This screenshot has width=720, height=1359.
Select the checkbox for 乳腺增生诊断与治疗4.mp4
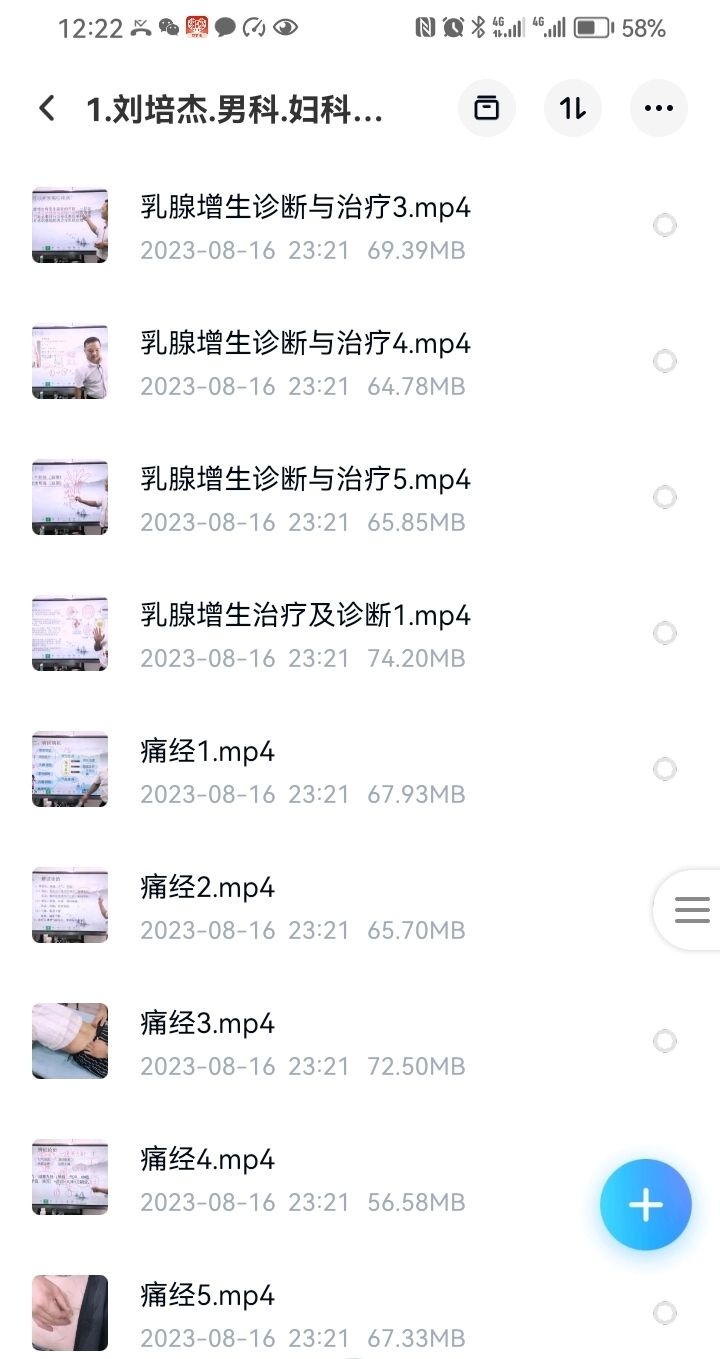click(665, 361)
